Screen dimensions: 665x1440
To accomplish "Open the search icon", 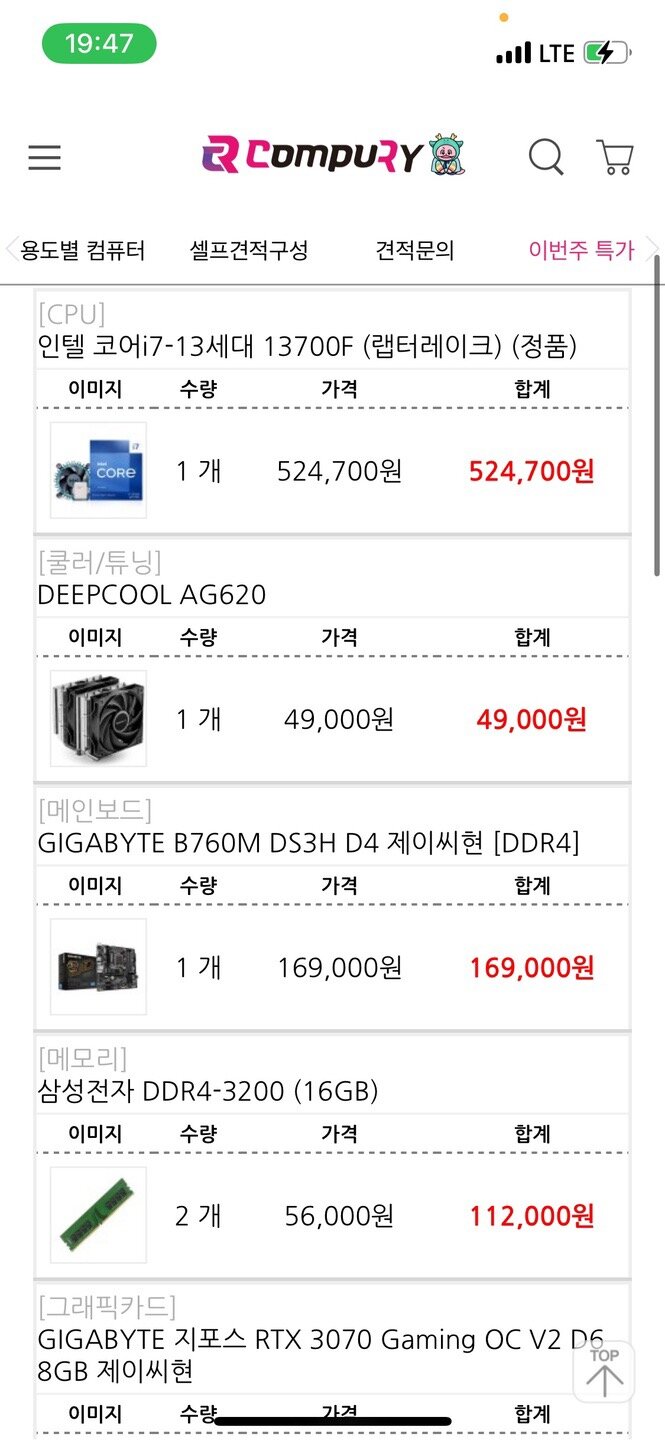I will 546,157.
